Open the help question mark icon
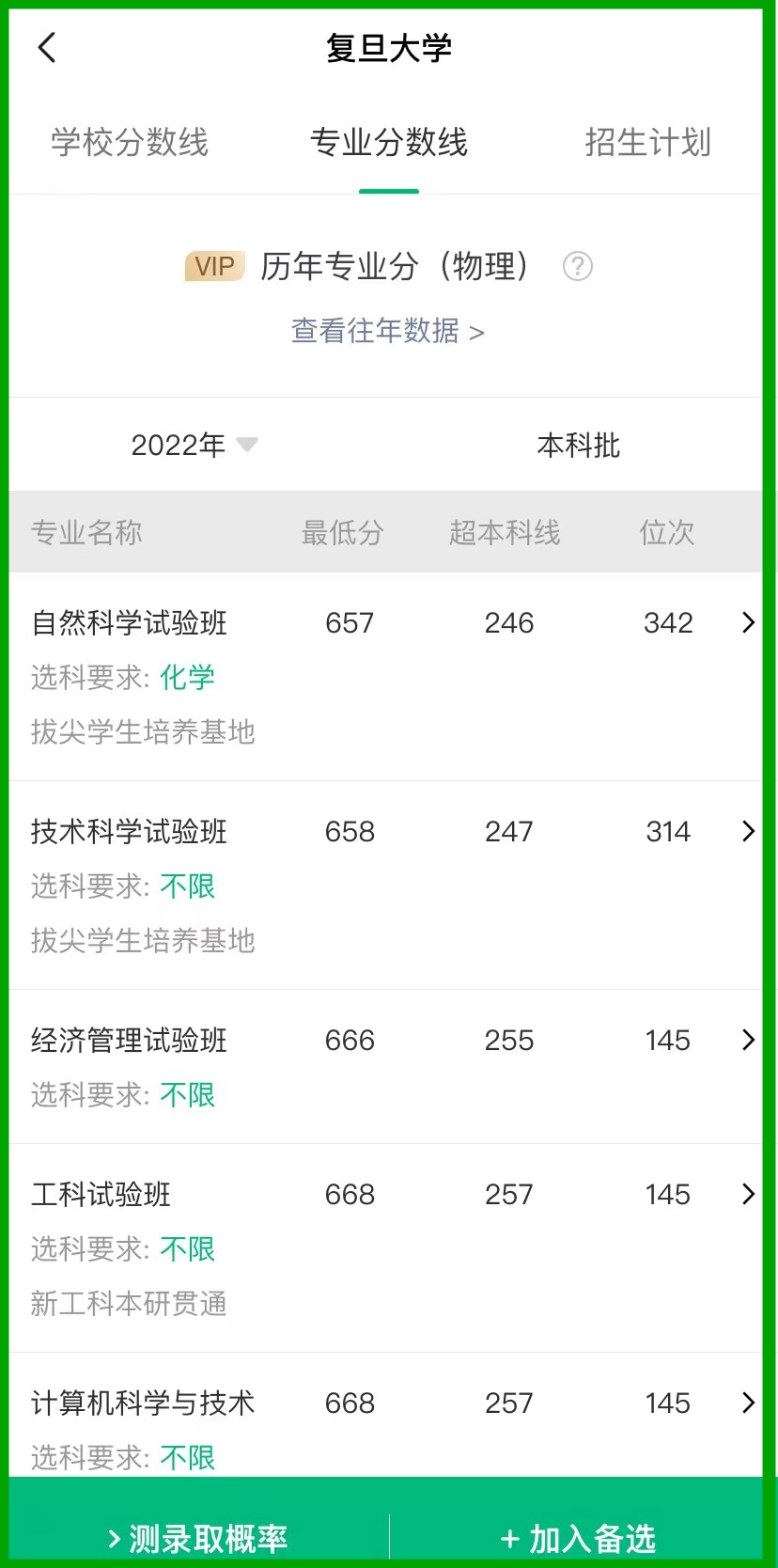Viewport: 778px width, 1568px height. tap(577, 267)
